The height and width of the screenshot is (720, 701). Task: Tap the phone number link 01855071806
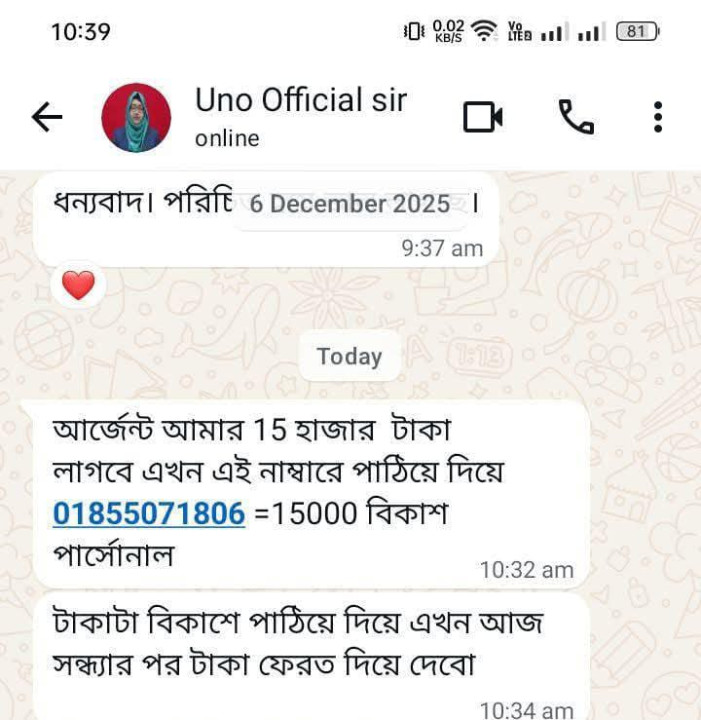pyautogui.click(x=149, y=513)
